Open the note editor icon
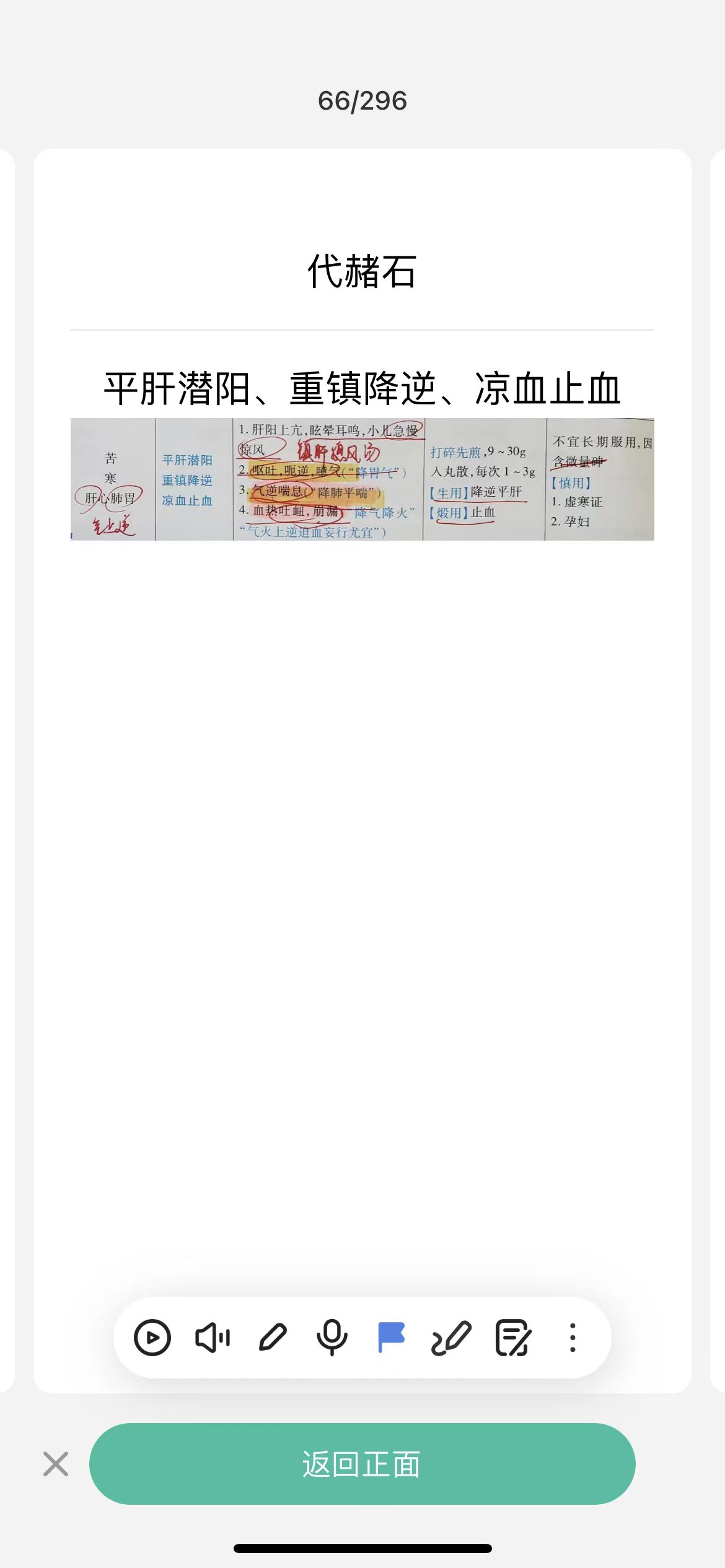This screenshot has width=725, height=1568. pos(513,1338)
